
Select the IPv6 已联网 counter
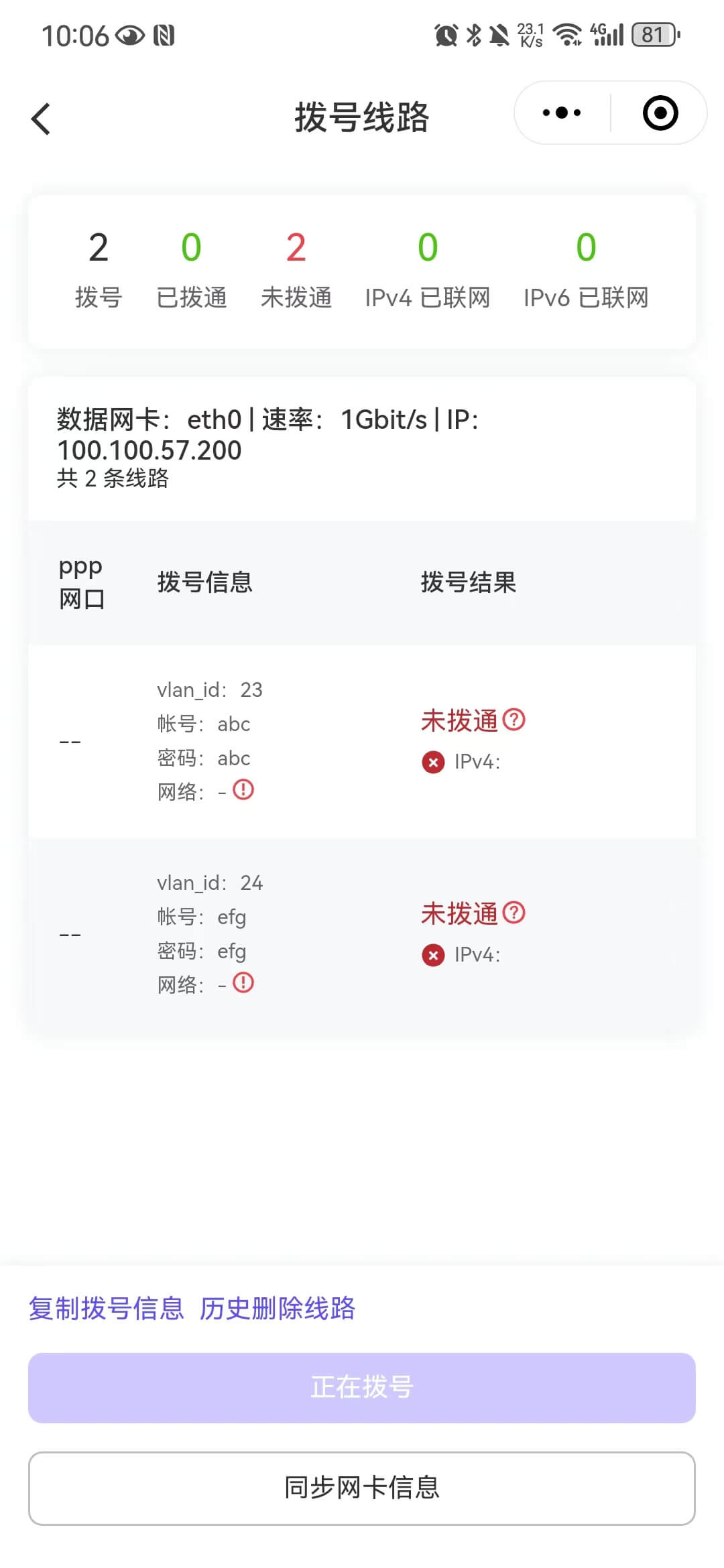click(586, 268)
